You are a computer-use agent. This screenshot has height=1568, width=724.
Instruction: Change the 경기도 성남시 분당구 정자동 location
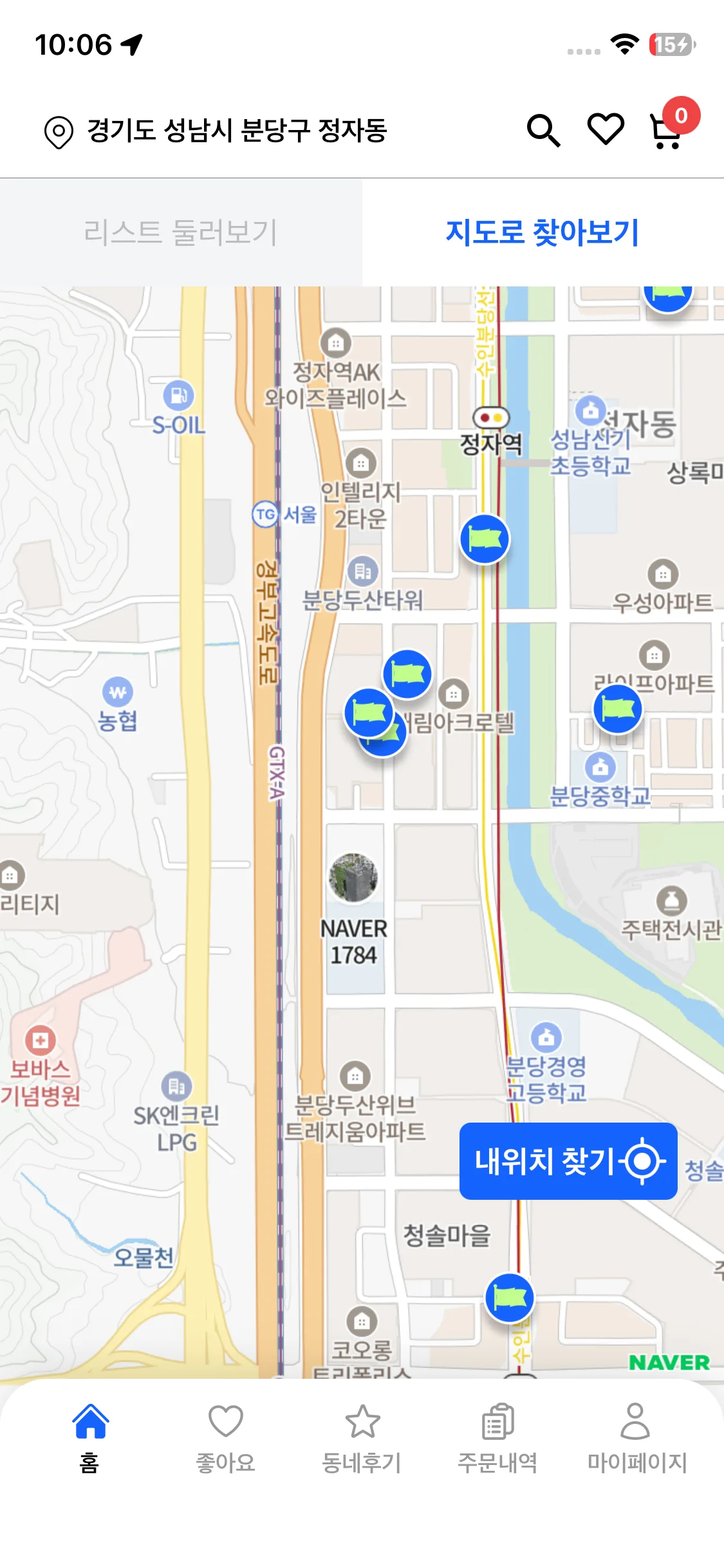click(216, 131)
